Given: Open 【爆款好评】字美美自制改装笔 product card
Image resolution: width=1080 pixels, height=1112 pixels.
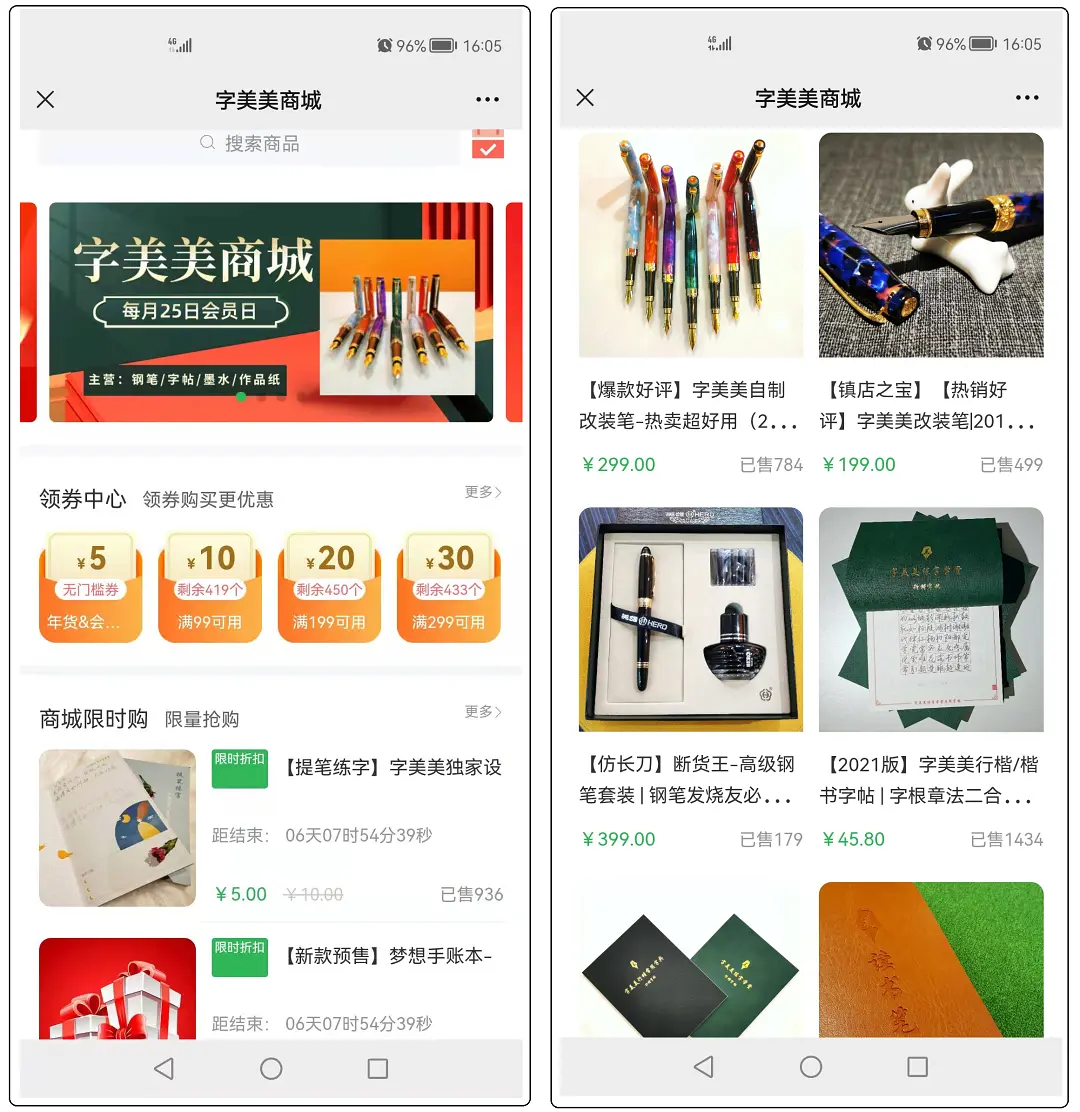Looking at the screenshot, I should [x=690, y=300].
